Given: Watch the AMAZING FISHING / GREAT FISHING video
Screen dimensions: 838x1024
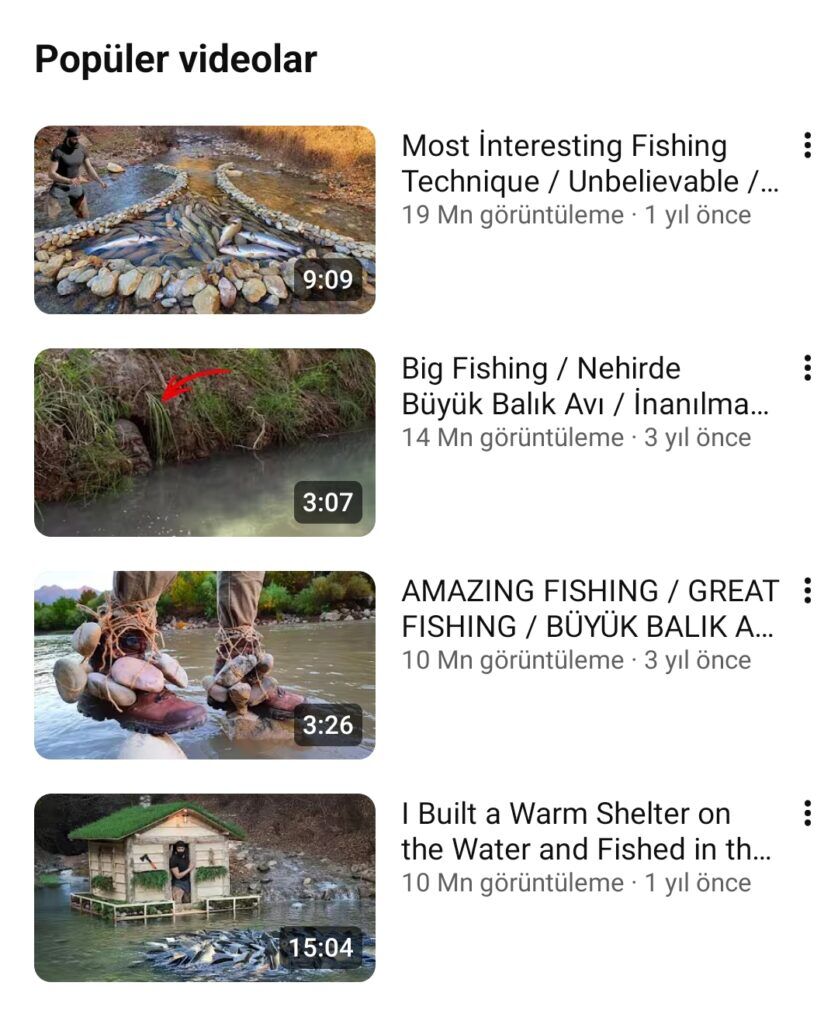Looking at the screenshot, I should (204, 665).
